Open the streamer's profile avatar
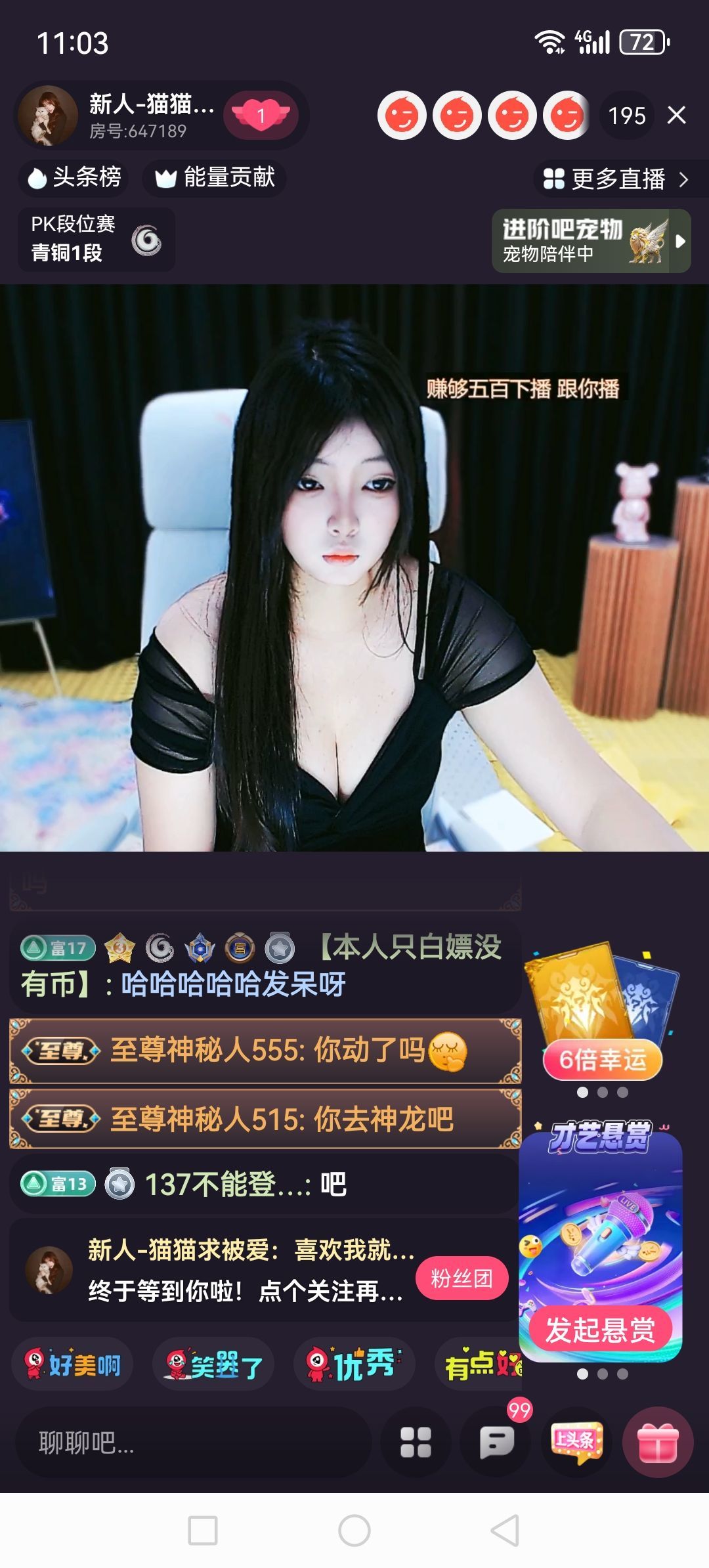This screenshot has height=1568, width=709. pyautogui.click(x=48, y=116)
